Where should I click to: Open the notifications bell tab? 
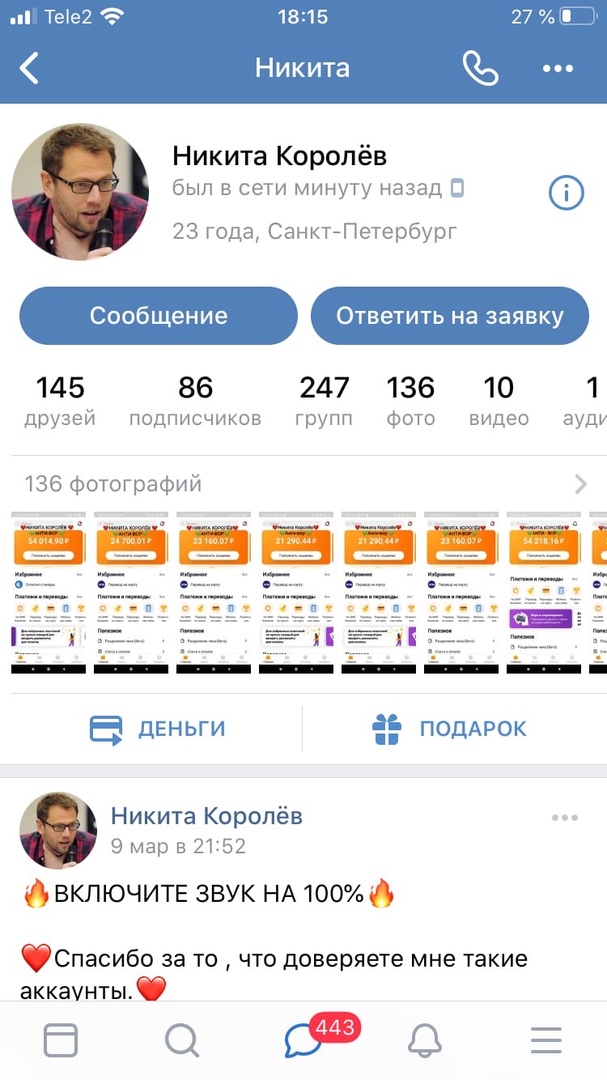[x=425, y=1041]
